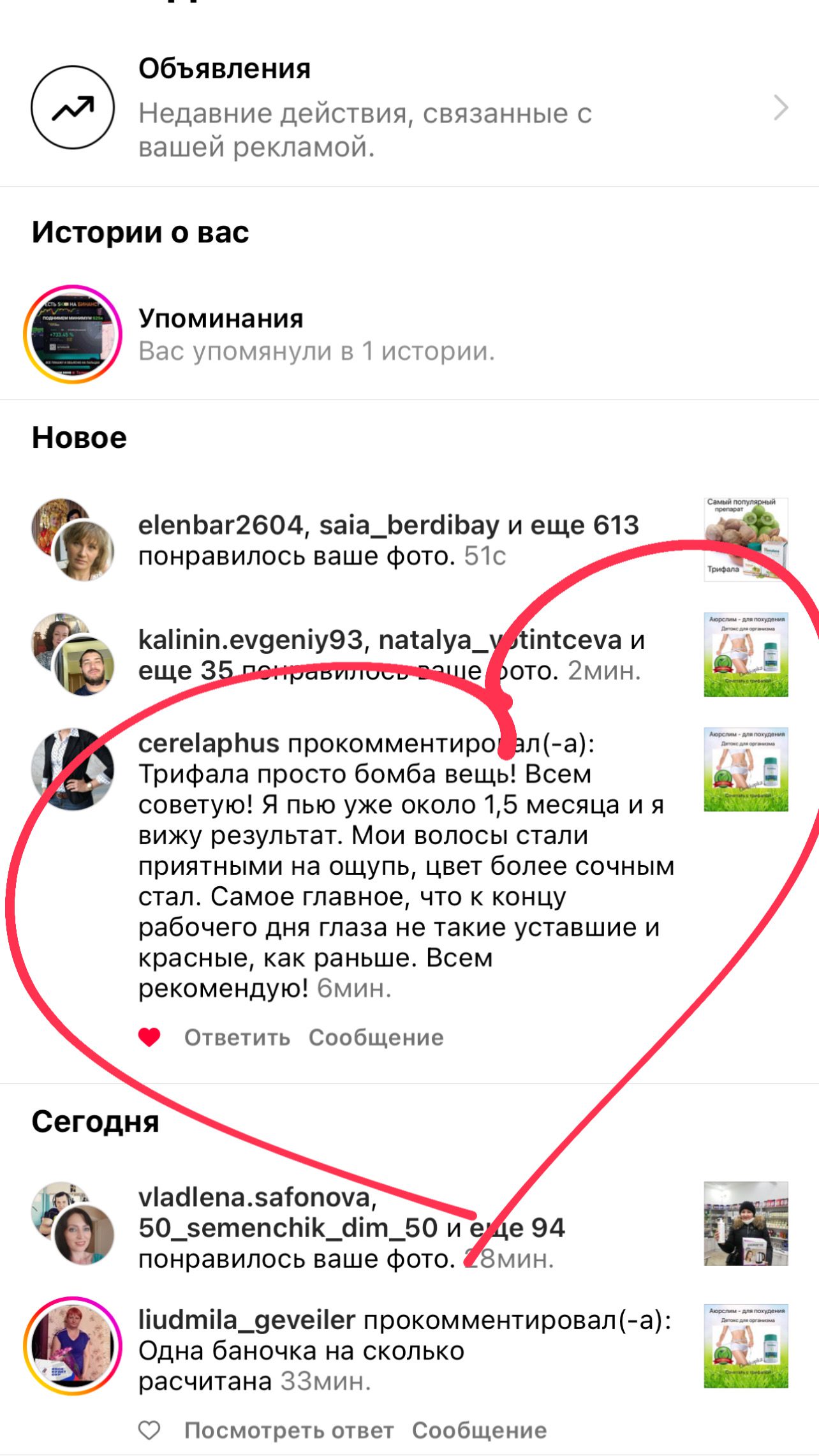
Task: Open cerelaphus profile picture
Action: pyautogui.click(x=73, y=769)
